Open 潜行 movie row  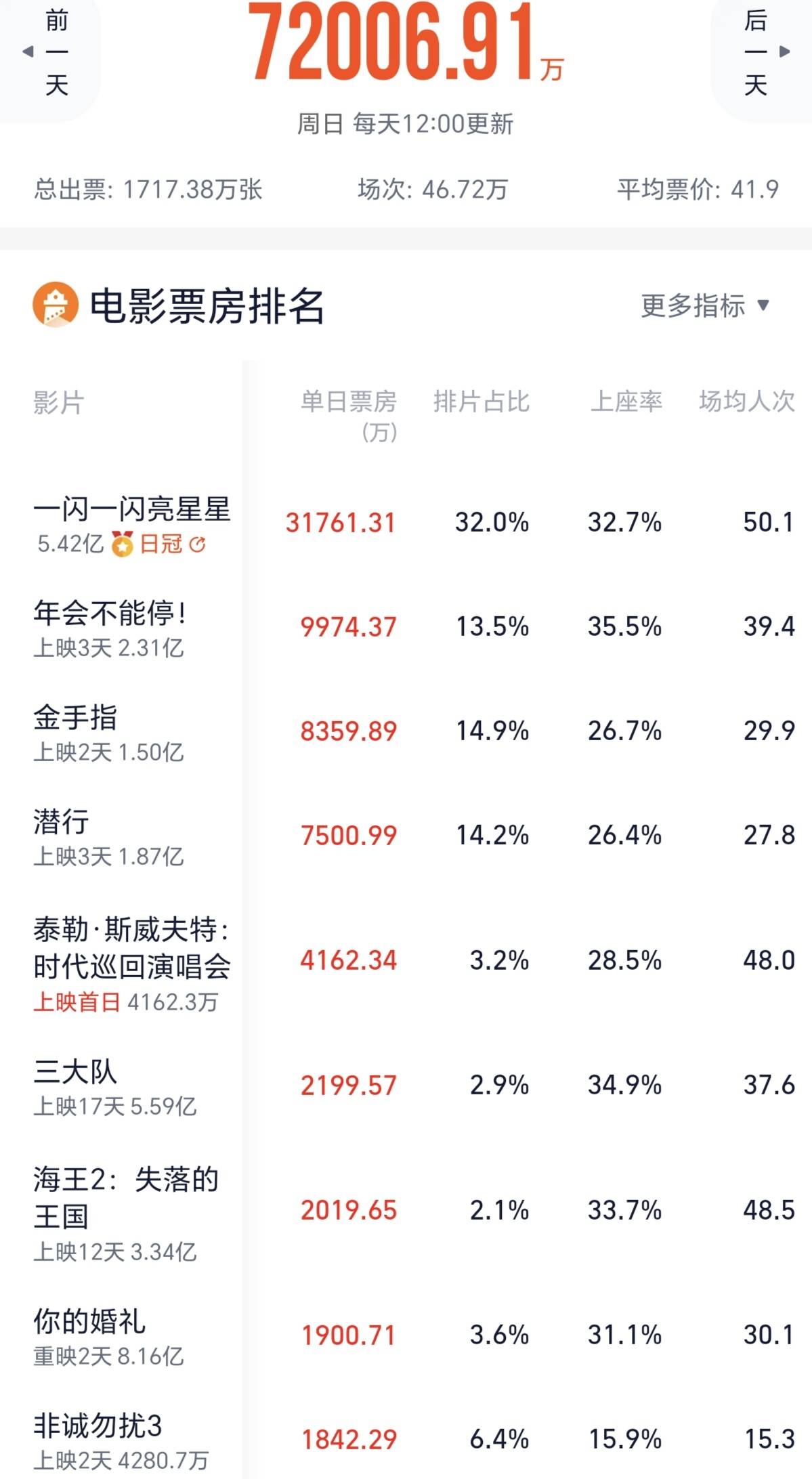click(x=61, y=822)
